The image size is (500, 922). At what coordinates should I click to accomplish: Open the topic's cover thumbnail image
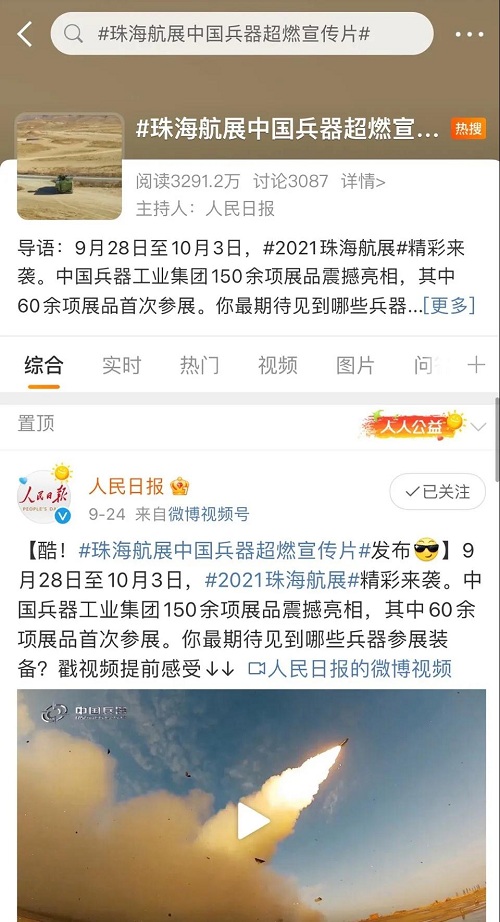(70, 166)
